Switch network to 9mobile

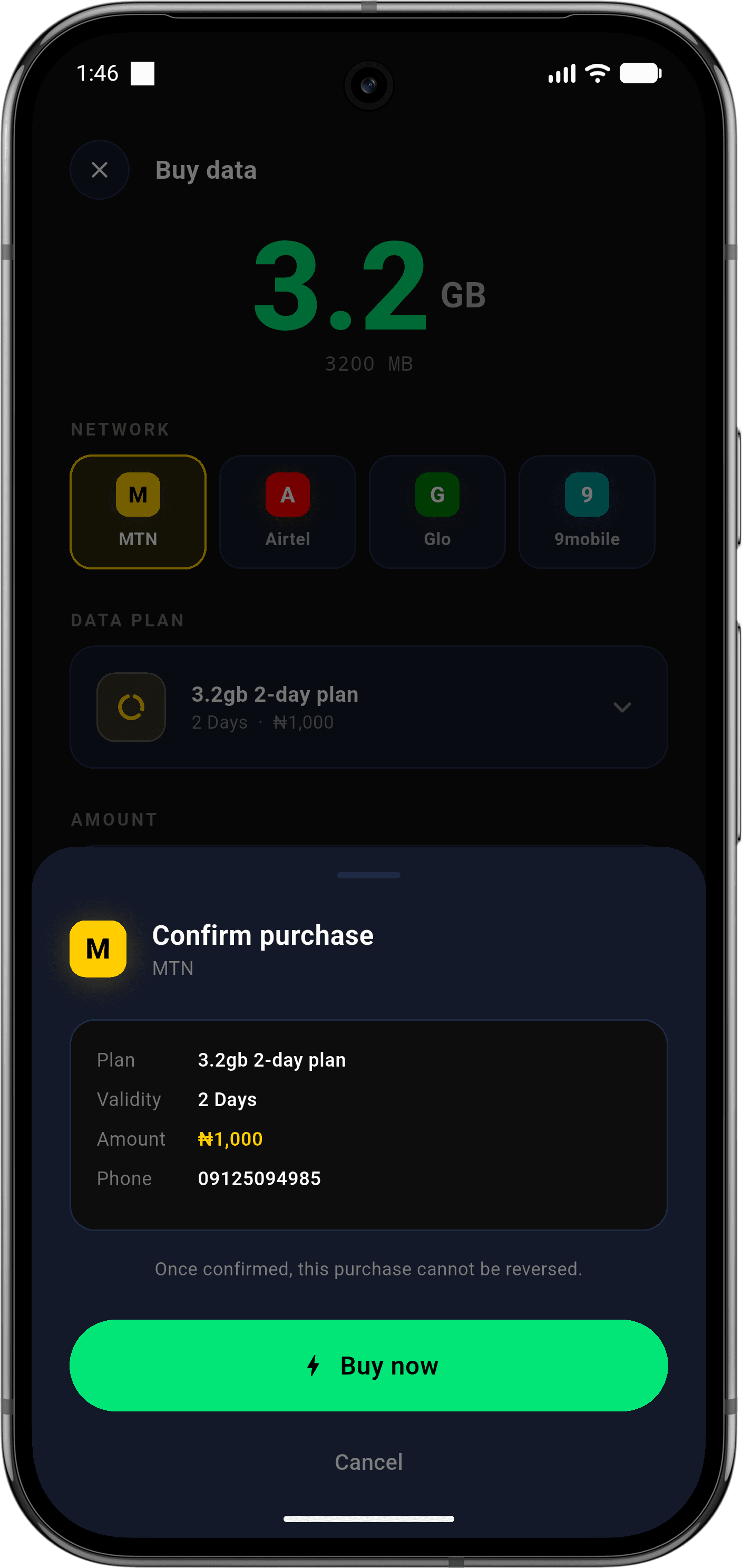[587, 512]
